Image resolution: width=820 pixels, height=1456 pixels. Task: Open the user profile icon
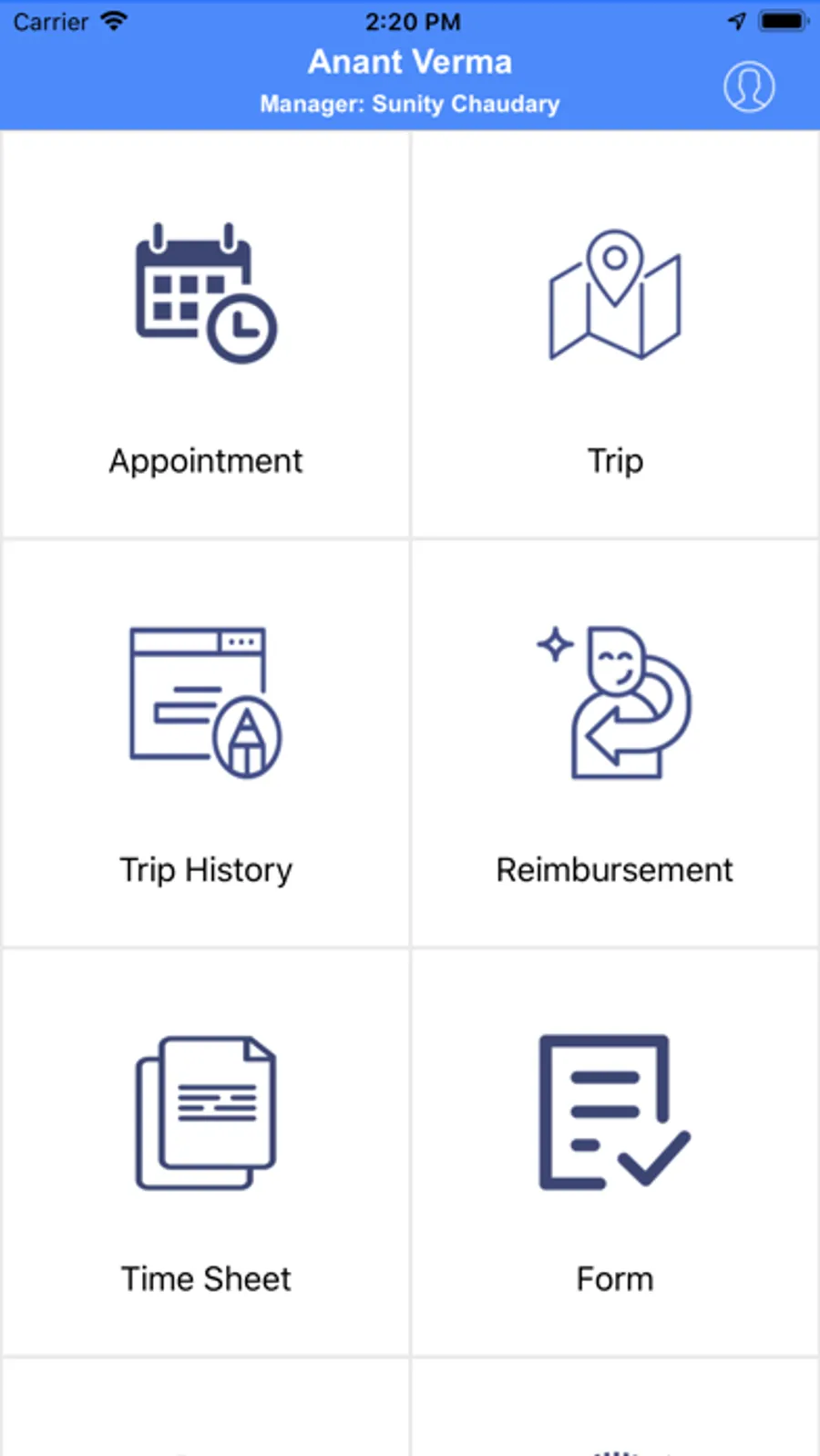[749, 87]
